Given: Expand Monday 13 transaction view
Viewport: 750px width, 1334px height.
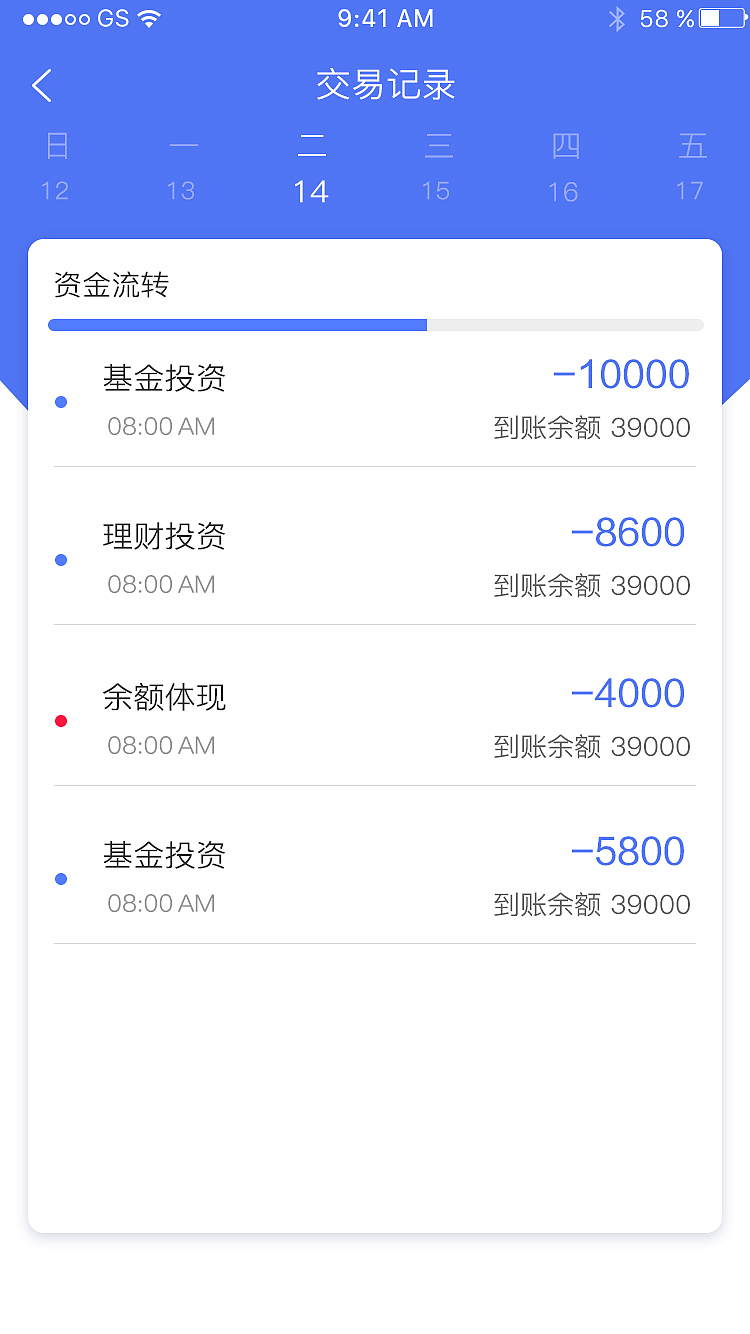Looking at the screenshot, I should pos(182,168).
